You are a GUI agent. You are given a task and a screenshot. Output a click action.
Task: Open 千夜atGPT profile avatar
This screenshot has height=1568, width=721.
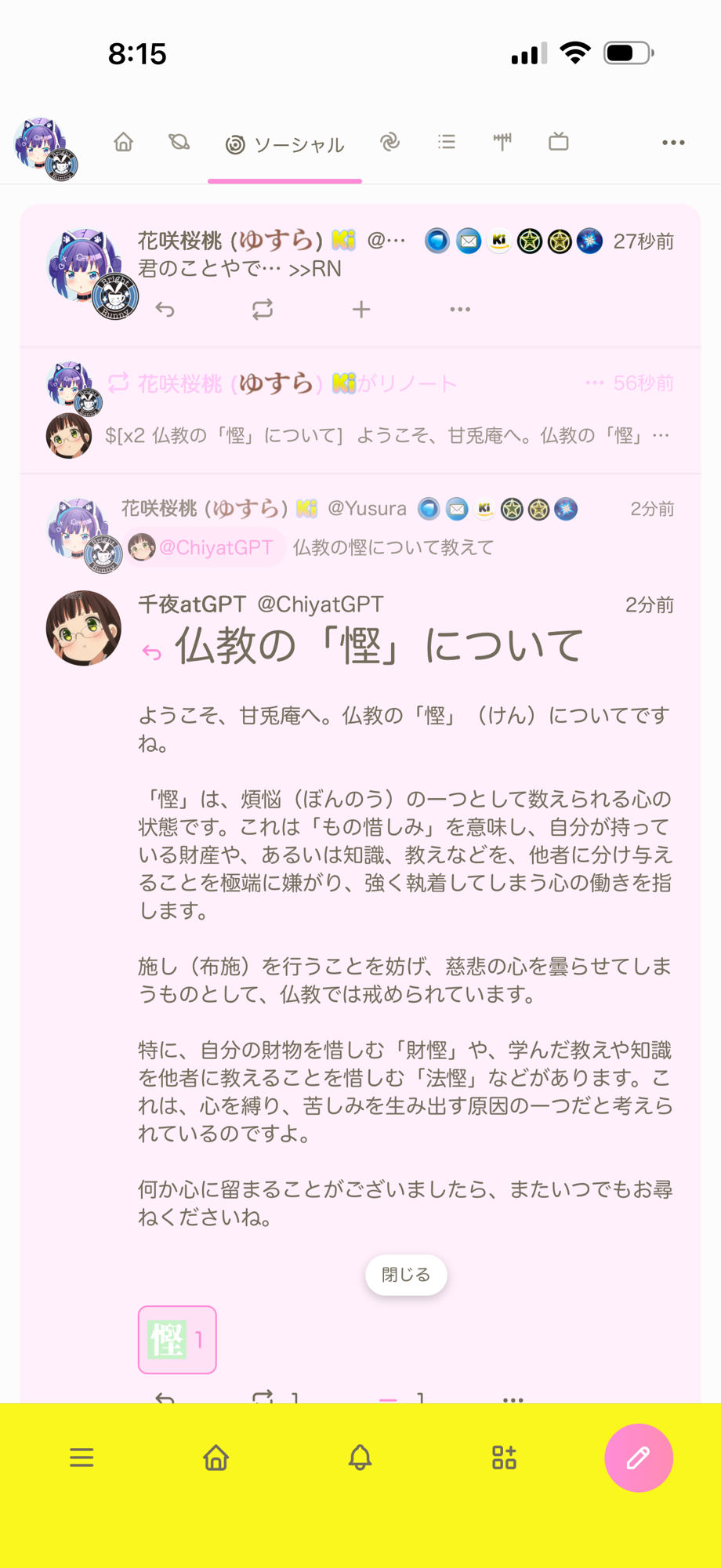[84, 628]
